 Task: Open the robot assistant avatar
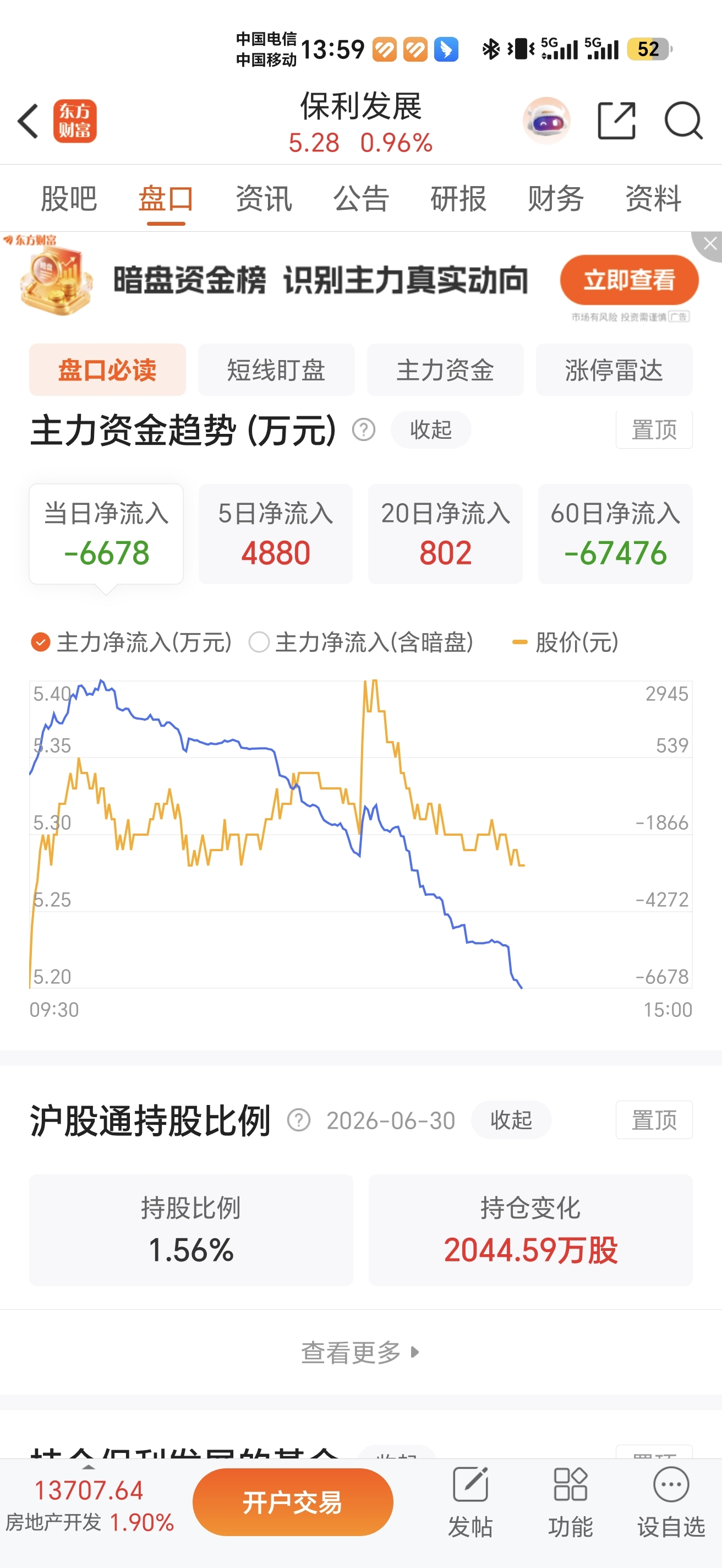pos(546,121)
